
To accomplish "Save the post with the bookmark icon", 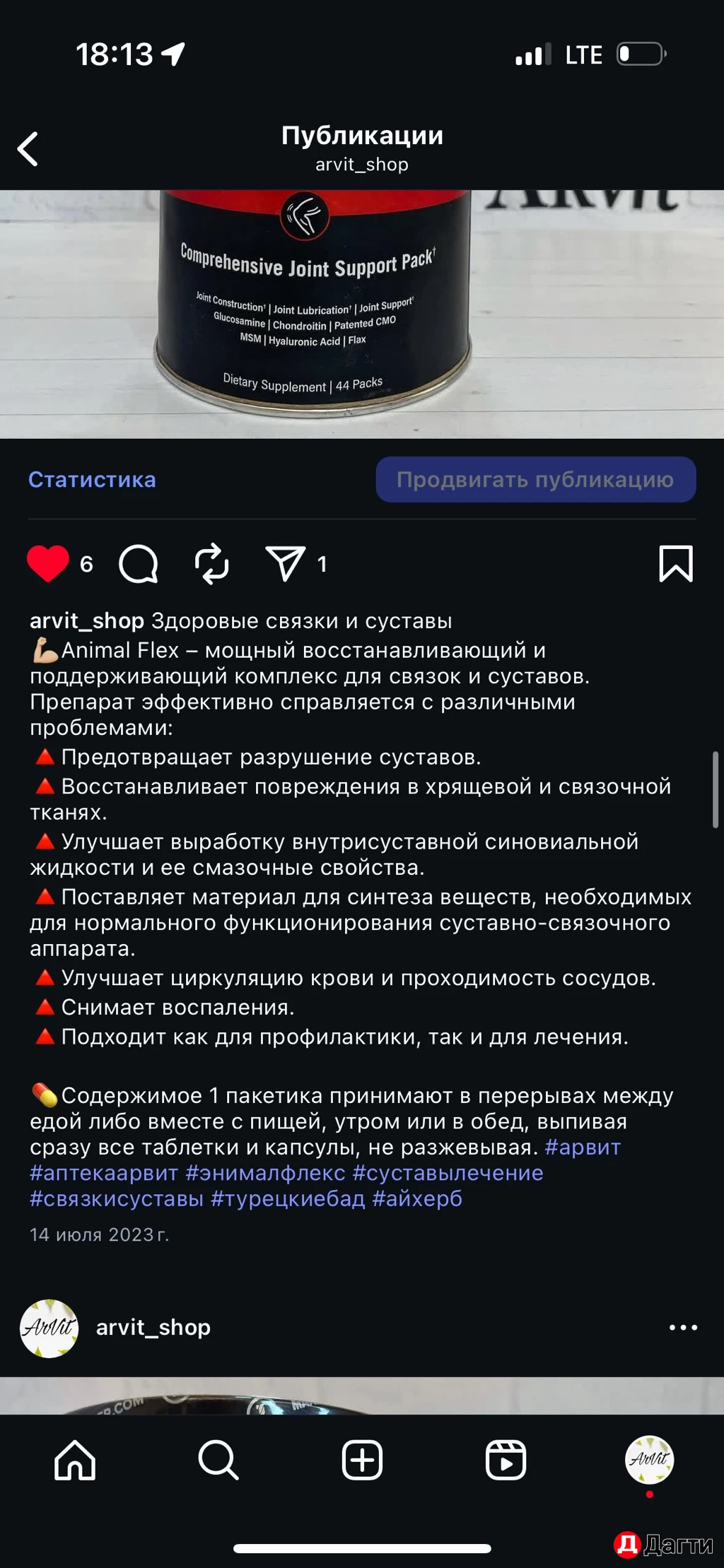I will 677,565.
